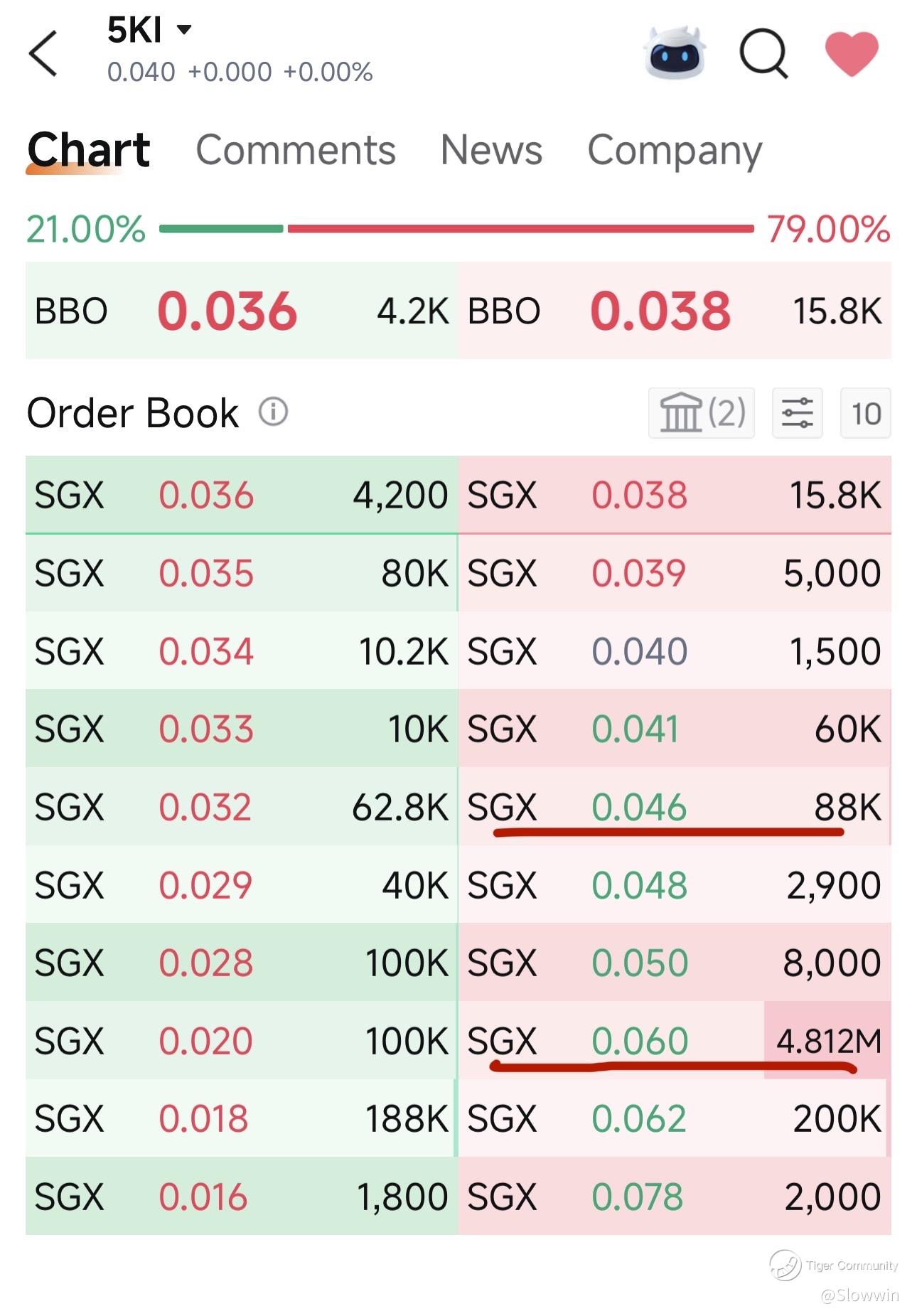Change order book depth from 10
The width and height of the screenshot is (917, 1316).
point(866,412)
